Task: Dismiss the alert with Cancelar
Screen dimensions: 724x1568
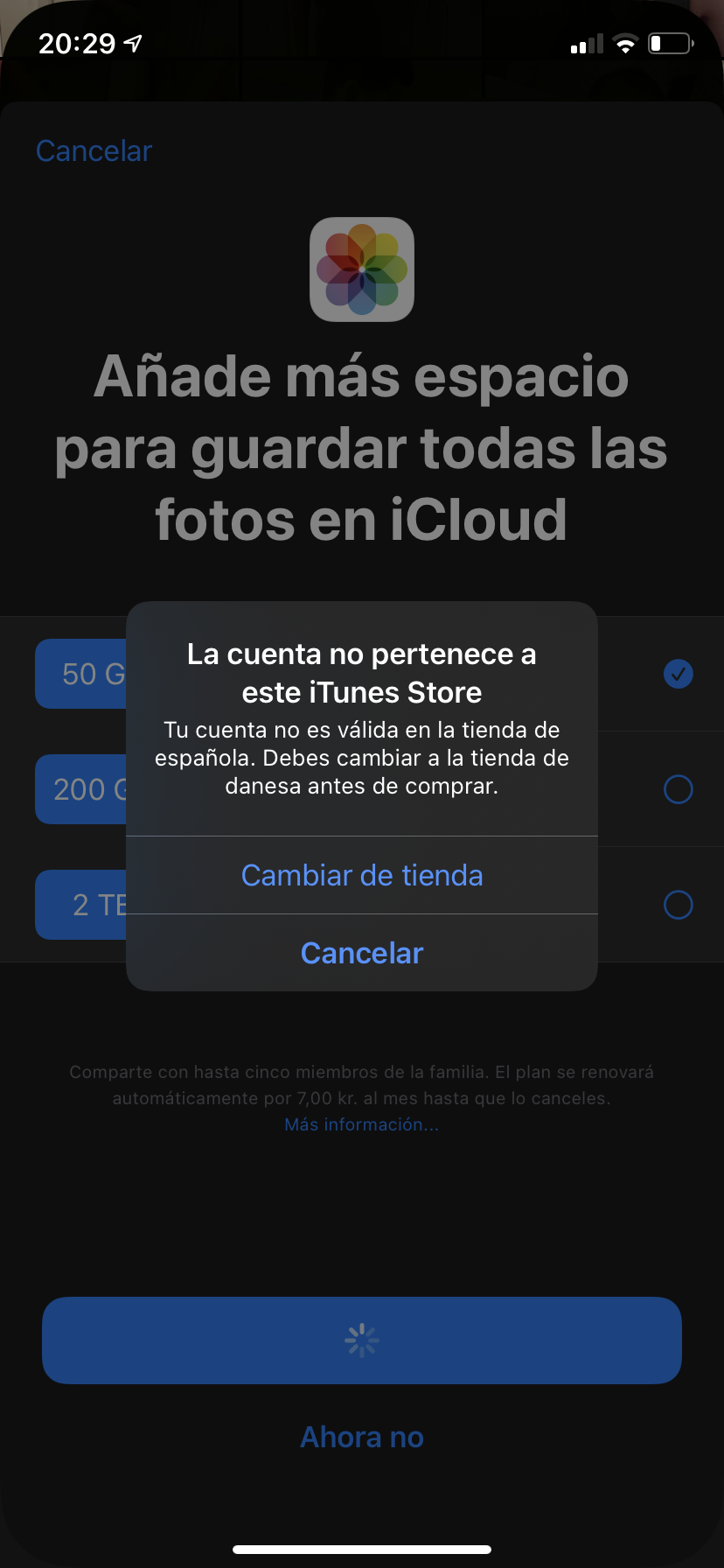Action: coord(362,953)
